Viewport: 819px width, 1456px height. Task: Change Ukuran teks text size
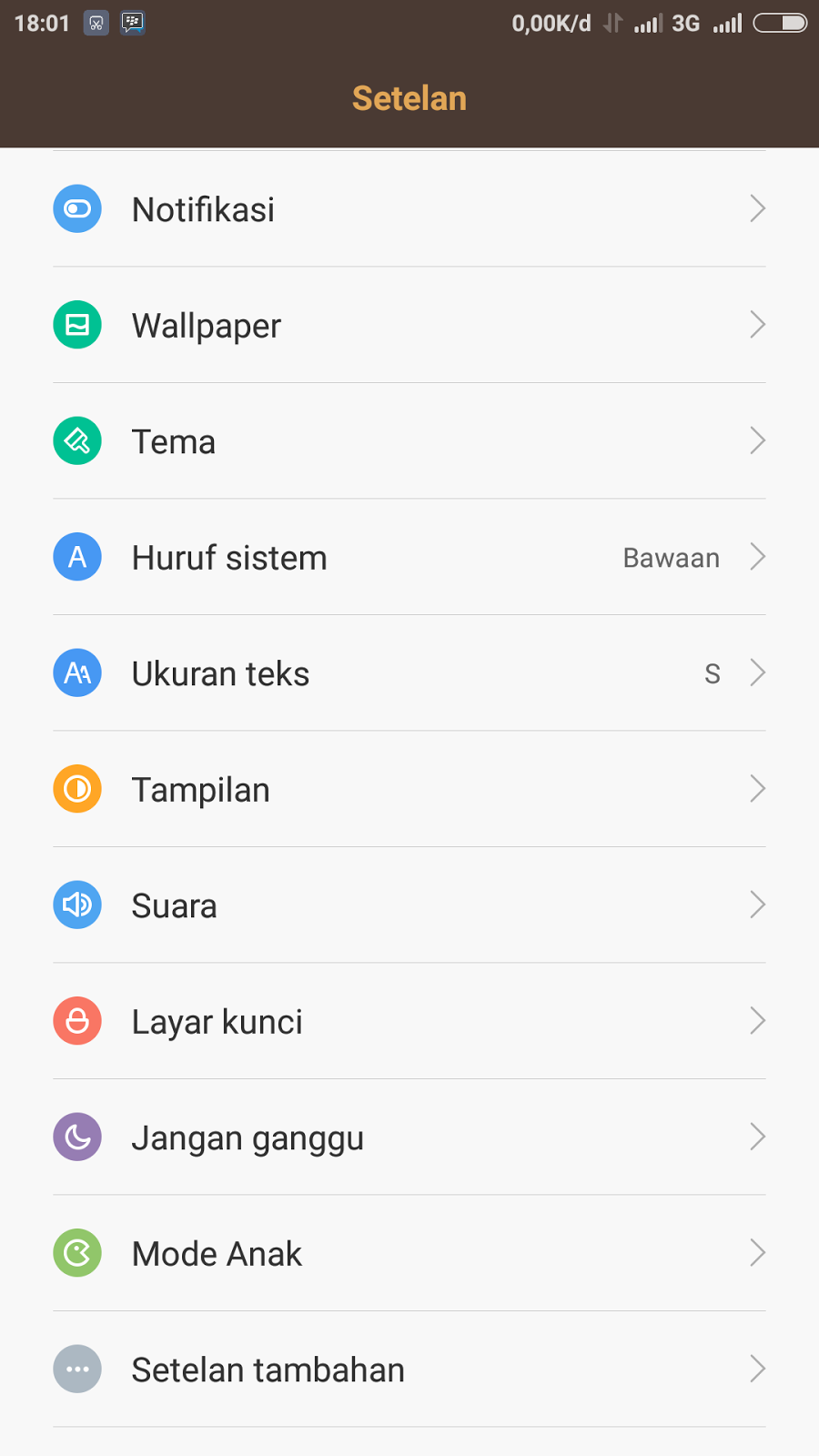tap(409, 673)
